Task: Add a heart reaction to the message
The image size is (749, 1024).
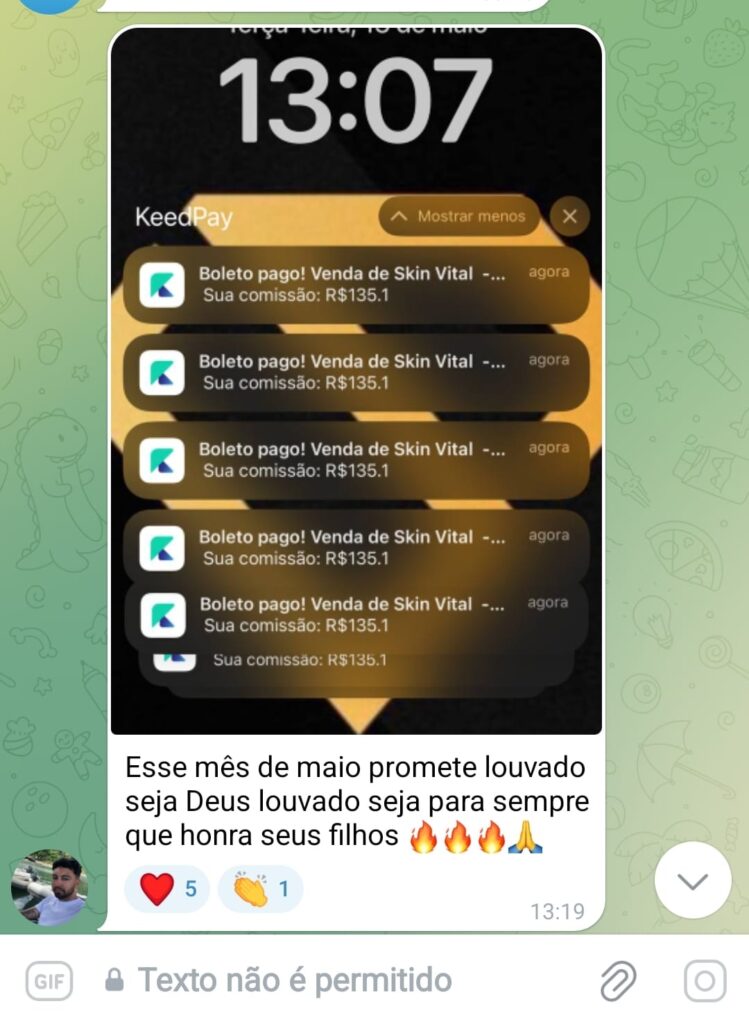Action: click(x=167, y=888)
